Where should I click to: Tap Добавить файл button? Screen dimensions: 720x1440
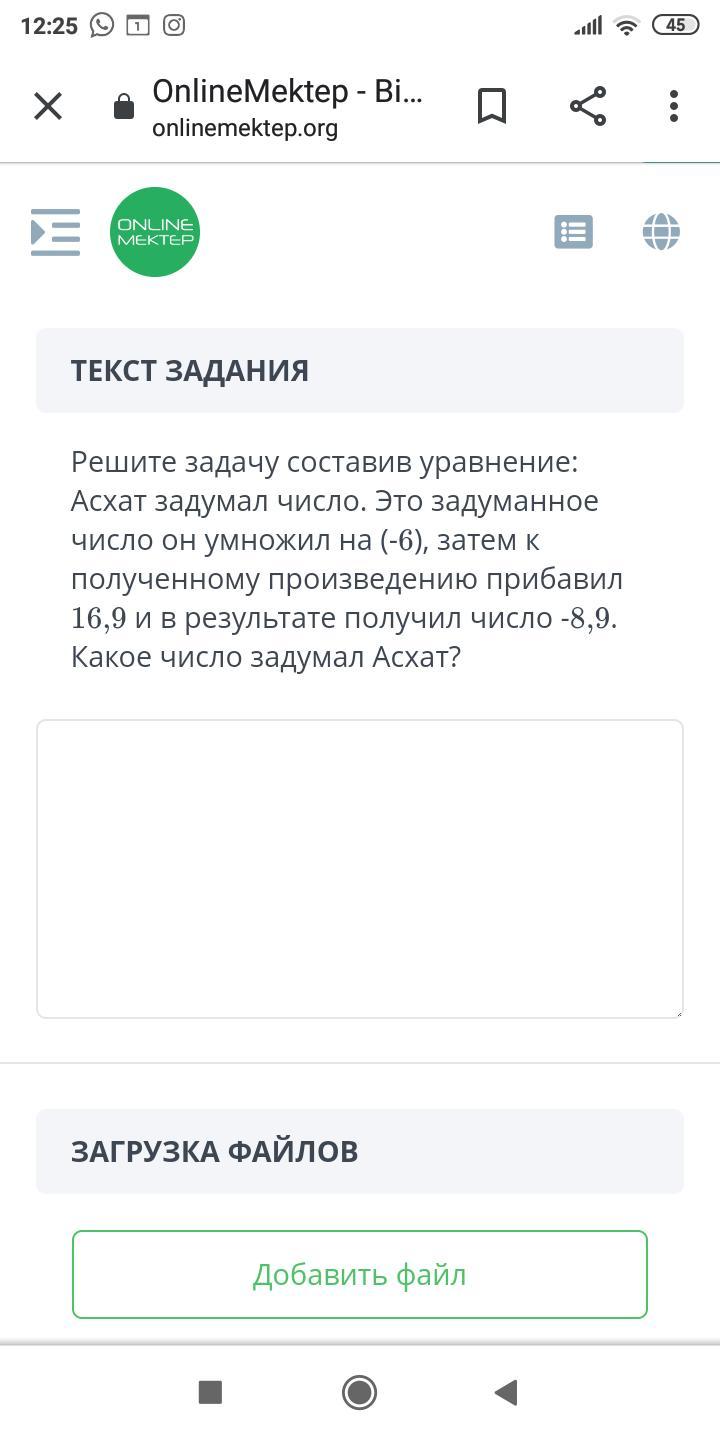[x=360, y=1275]
